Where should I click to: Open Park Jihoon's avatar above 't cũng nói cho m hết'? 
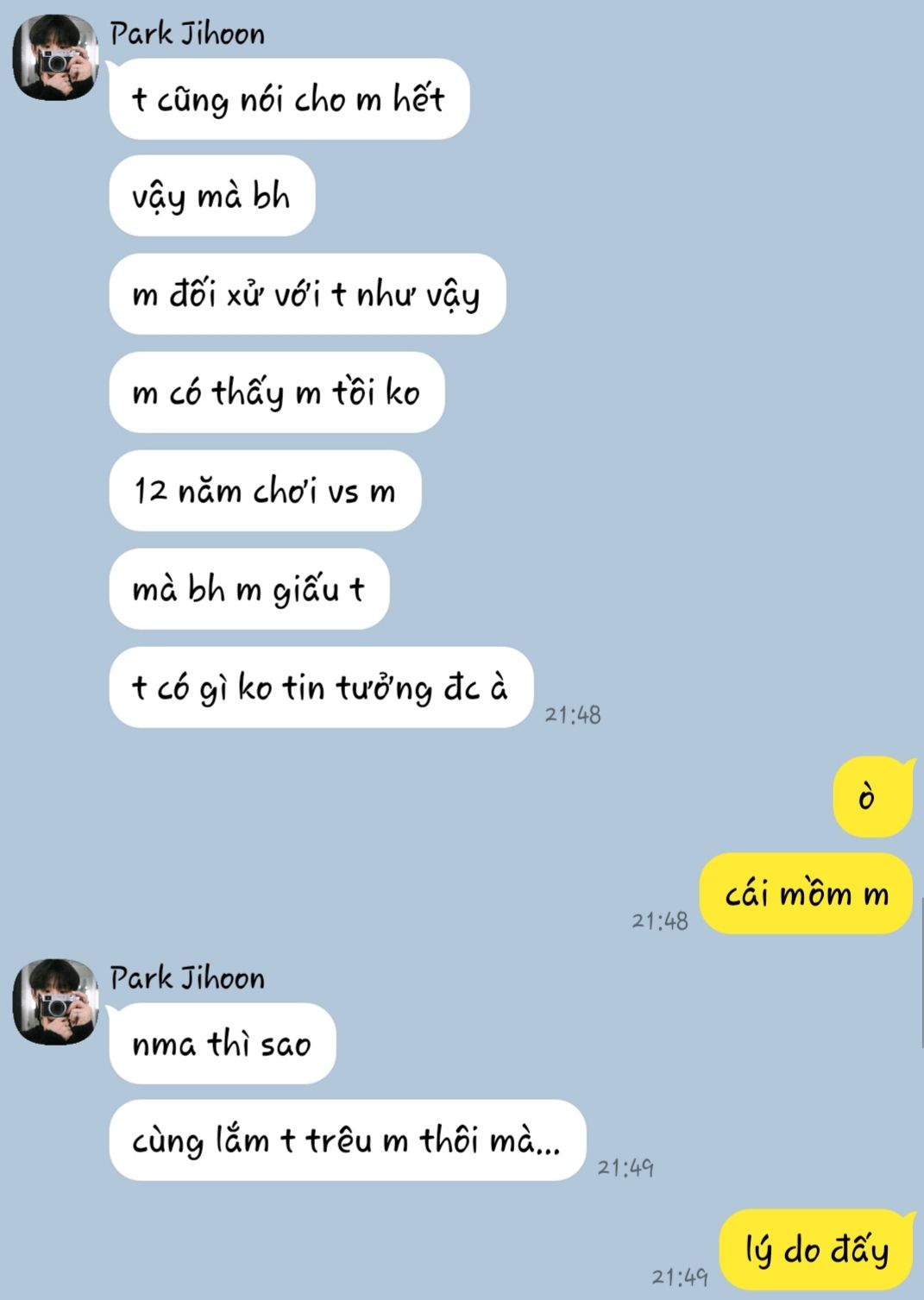[x=55, y=58]
